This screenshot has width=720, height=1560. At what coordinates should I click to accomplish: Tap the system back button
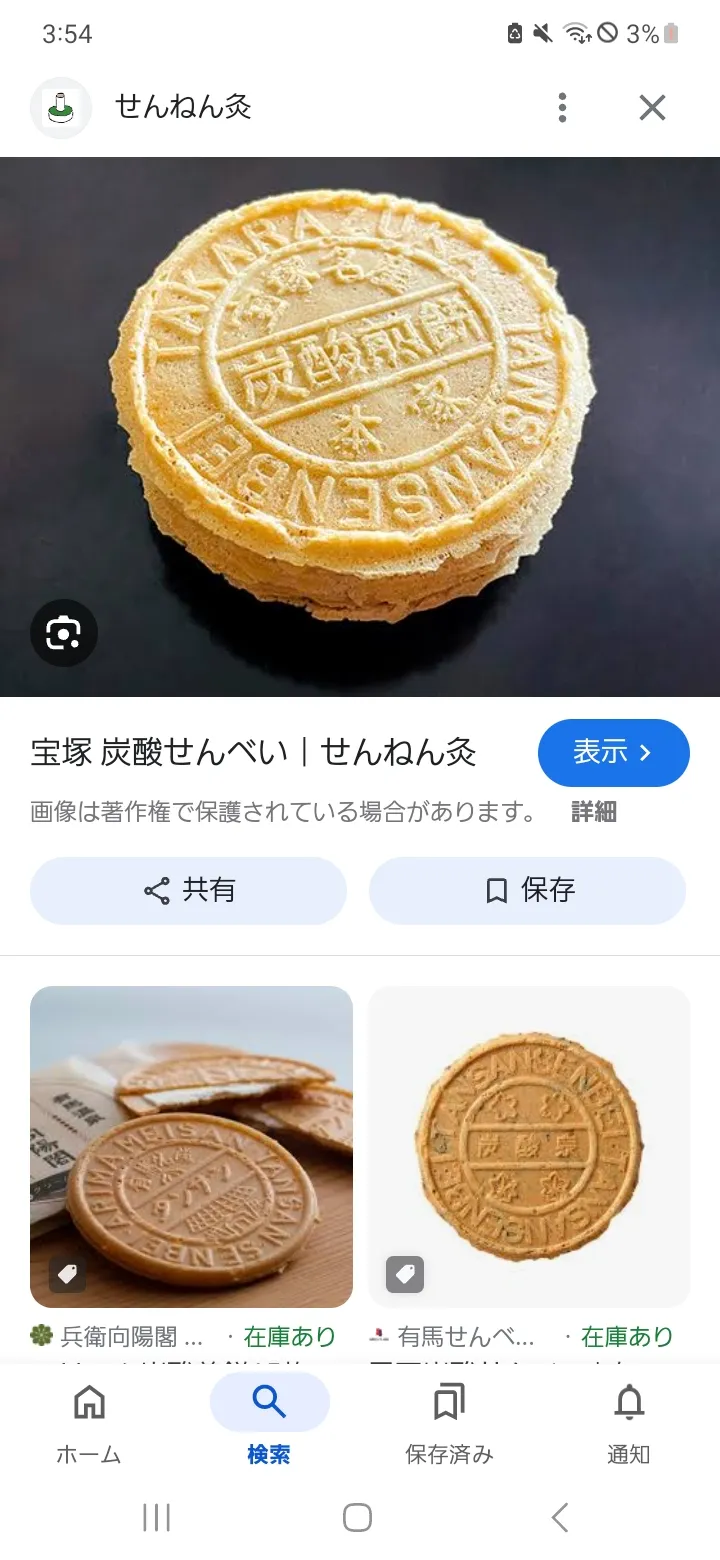click(x=560, y=1517)
